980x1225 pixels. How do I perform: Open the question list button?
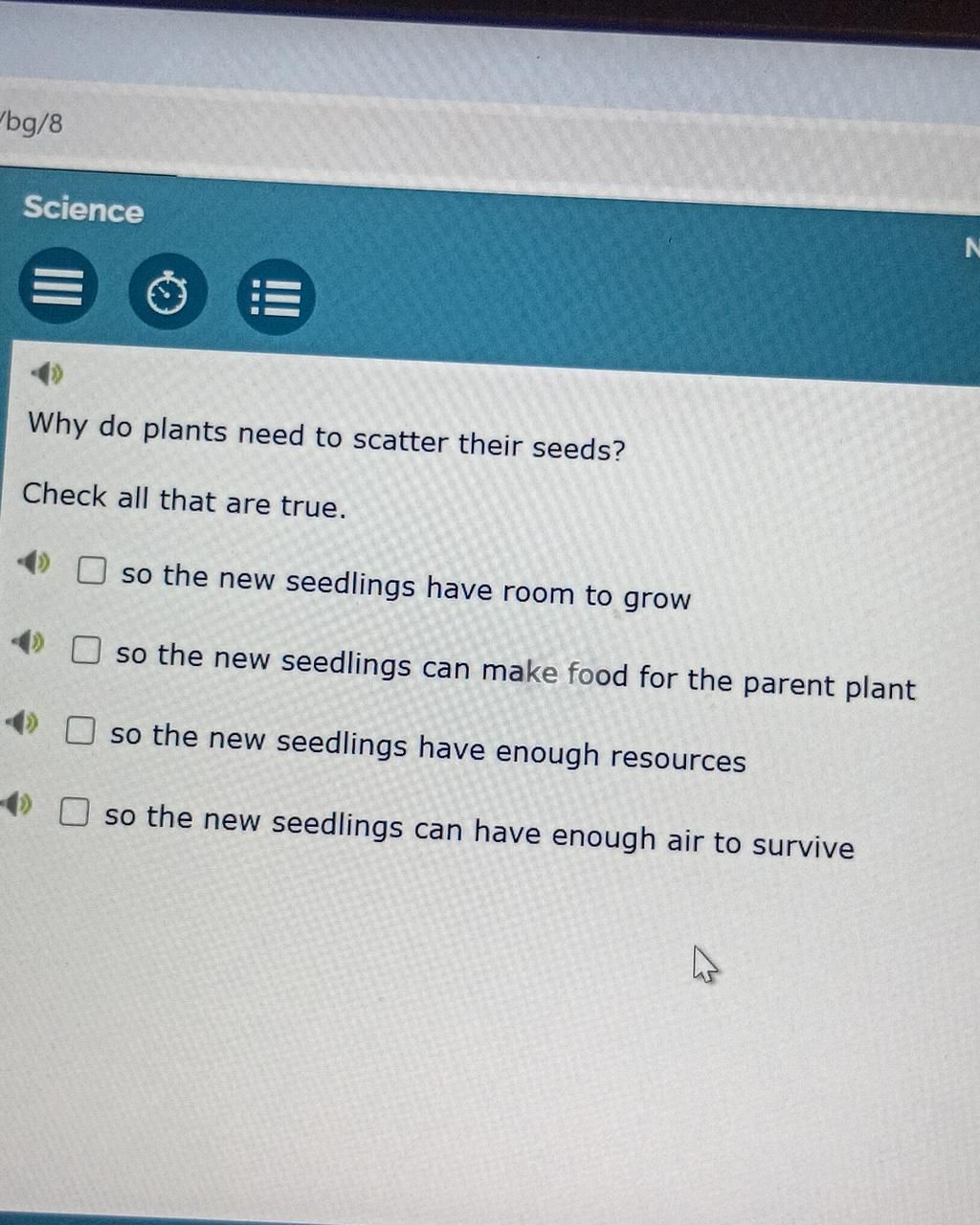click(276, 298)
